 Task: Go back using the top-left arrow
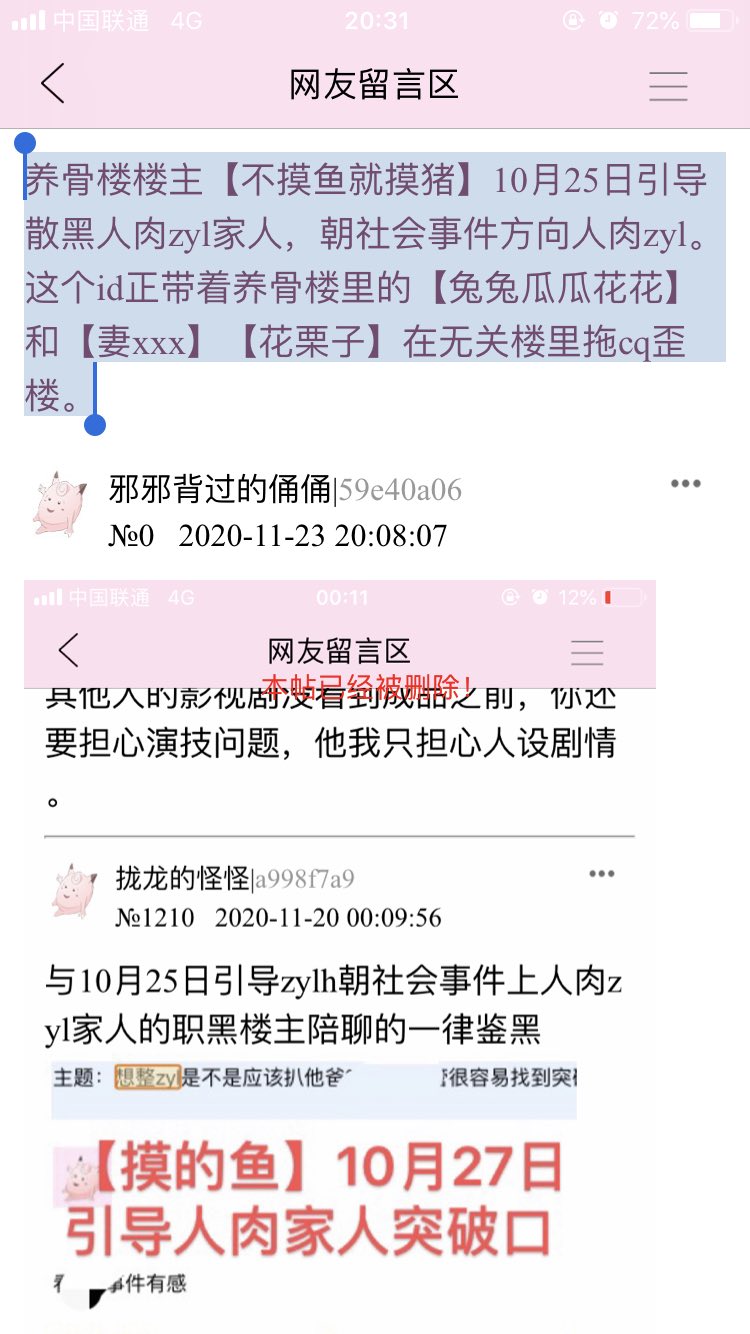point(53,84)
